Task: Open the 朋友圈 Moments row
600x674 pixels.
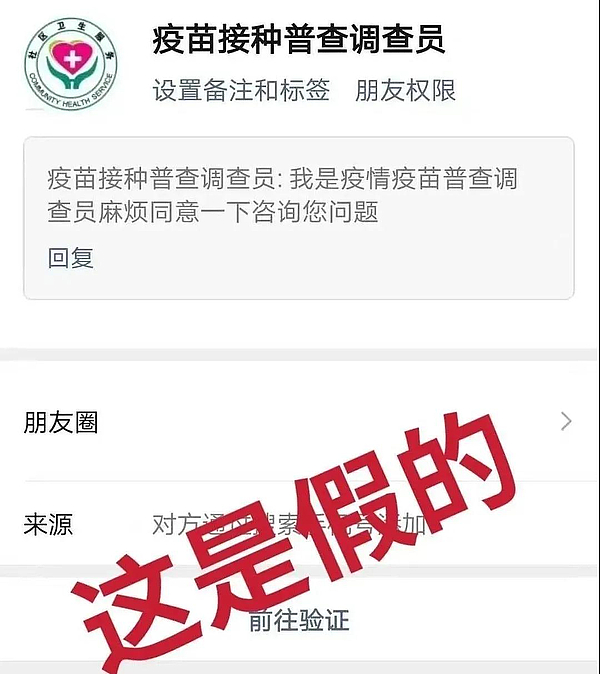Action: click(299, 422)
